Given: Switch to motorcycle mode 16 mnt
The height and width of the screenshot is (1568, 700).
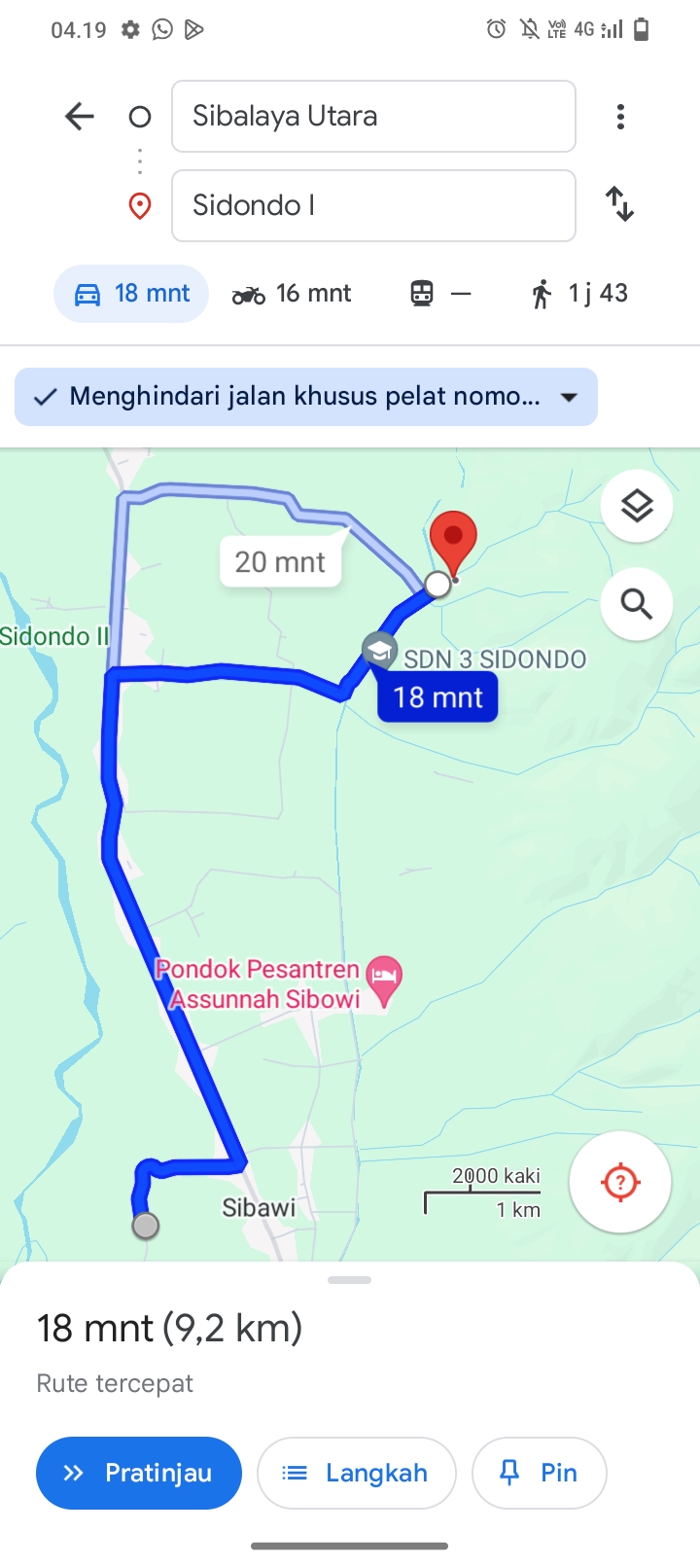Looking at the screenshot, I should click(x=292, y=294).
